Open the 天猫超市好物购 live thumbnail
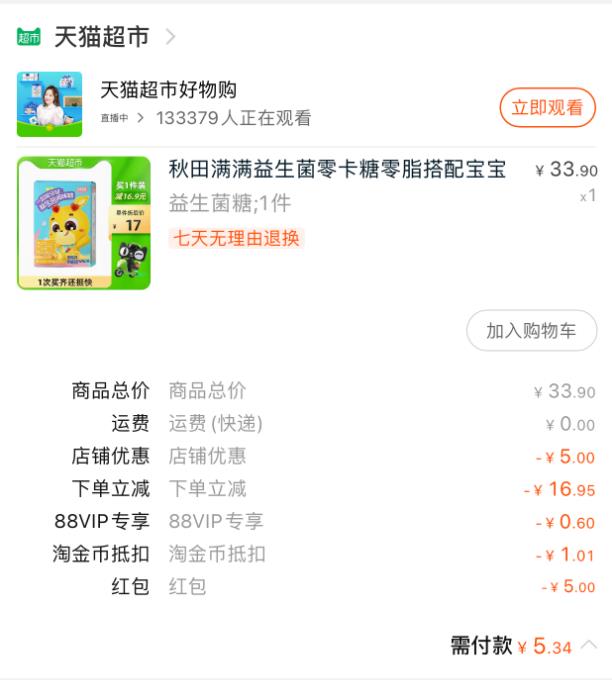612x680 pixels. [x=49, y=104]
